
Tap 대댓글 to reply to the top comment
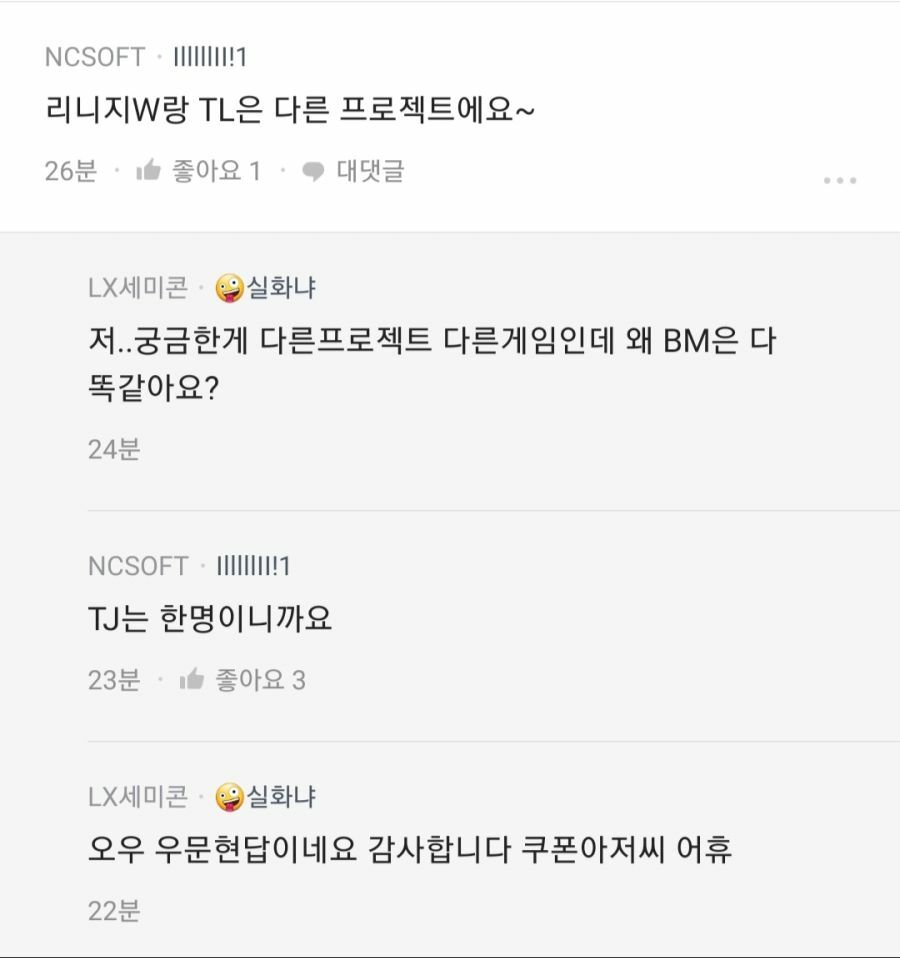click(353, 171)
